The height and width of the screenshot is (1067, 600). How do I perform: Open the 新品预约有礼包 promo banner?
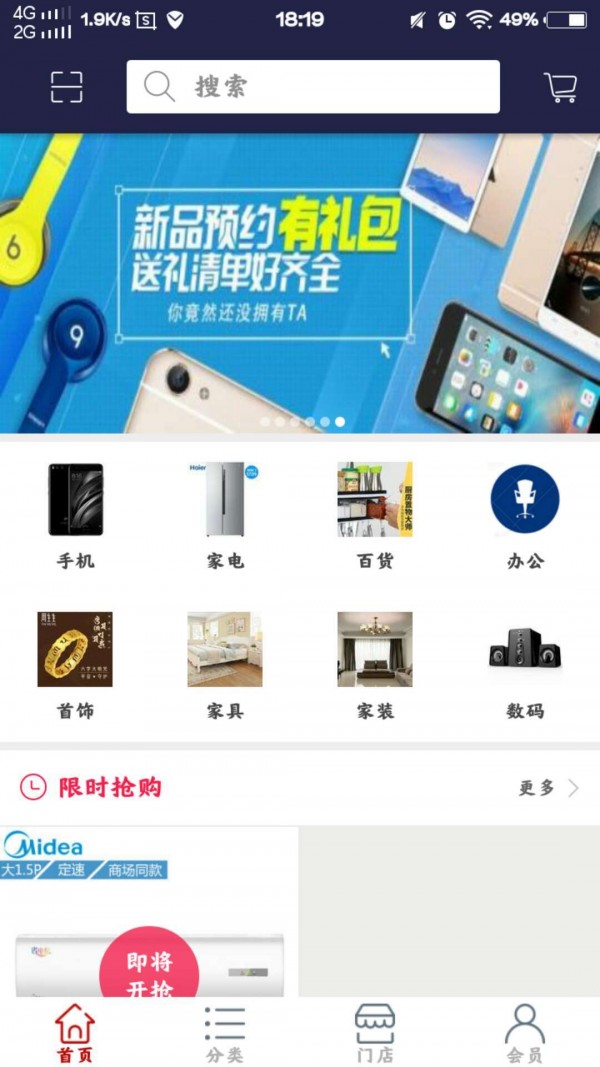[x=300, y=283]
